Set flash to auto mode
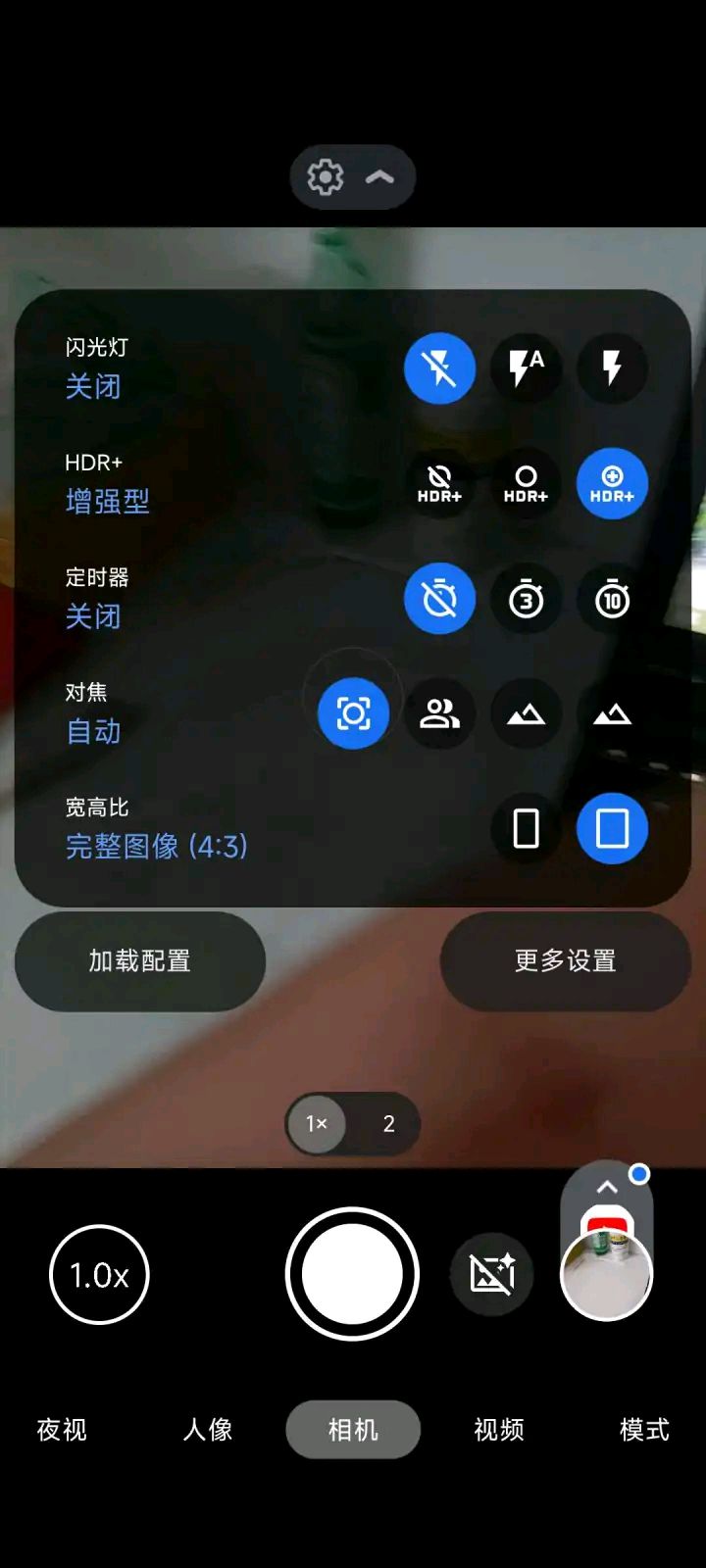The width and height of the screenshot is (706, 1568). coord(526,368)
